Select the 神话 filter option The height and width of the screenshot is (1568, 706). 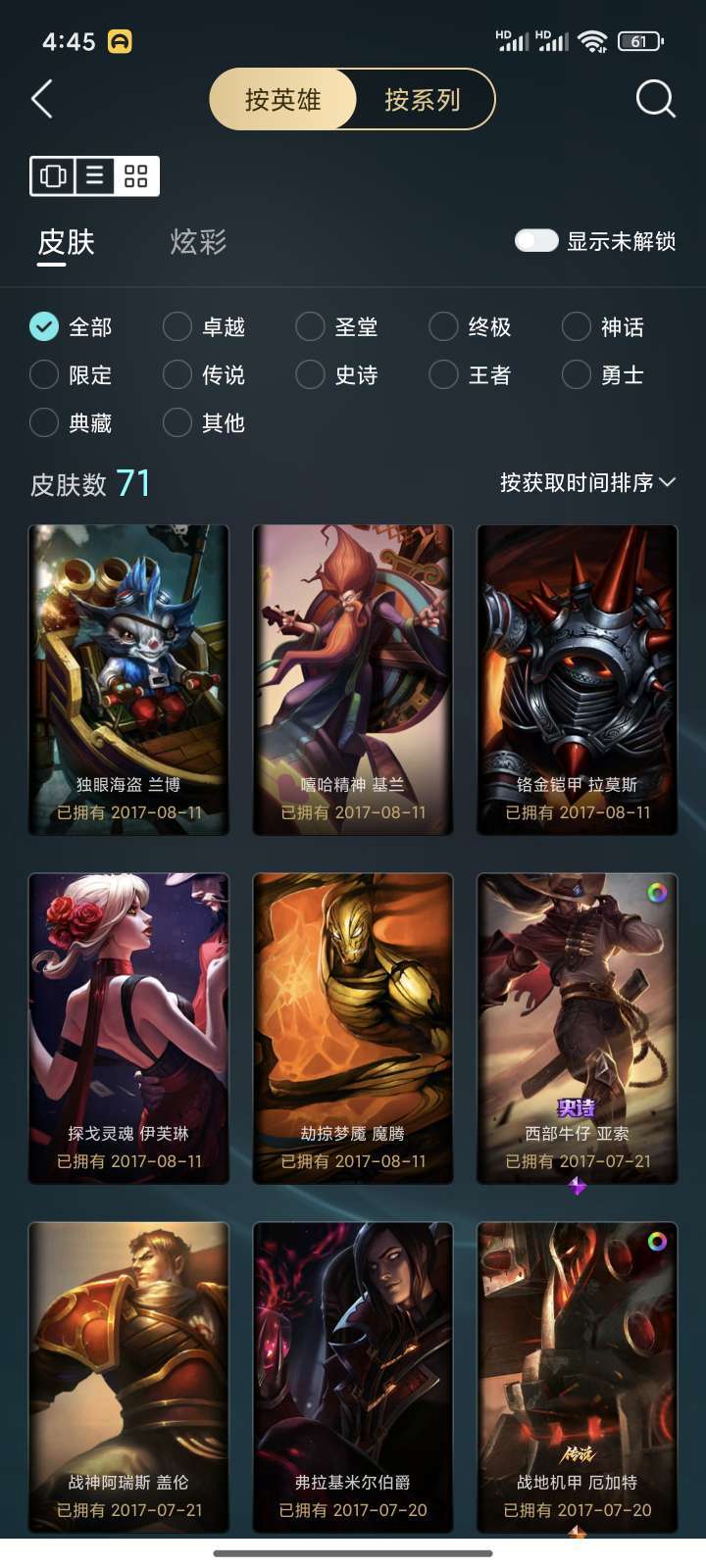(603, 326)
